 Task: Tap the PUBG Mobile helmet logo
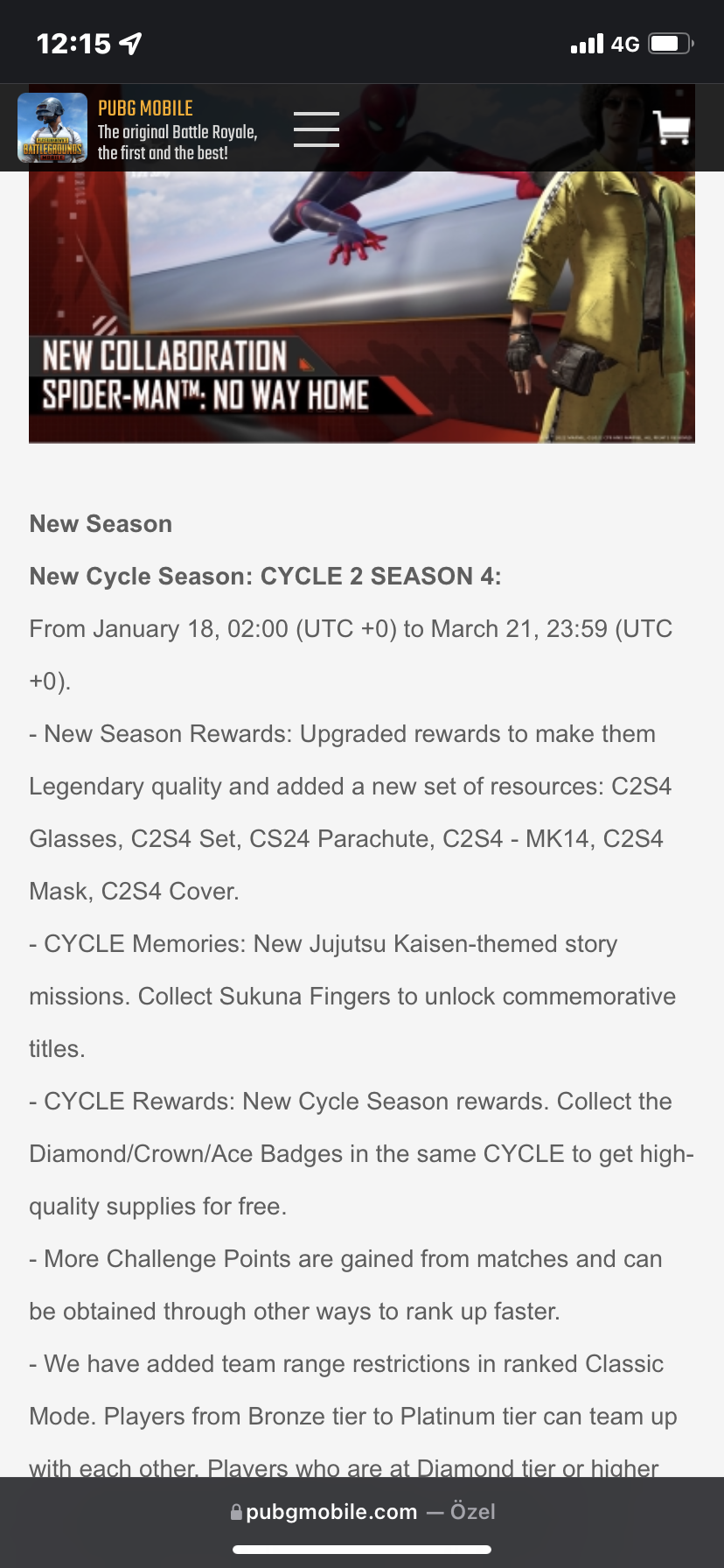[x=52, y=128]
